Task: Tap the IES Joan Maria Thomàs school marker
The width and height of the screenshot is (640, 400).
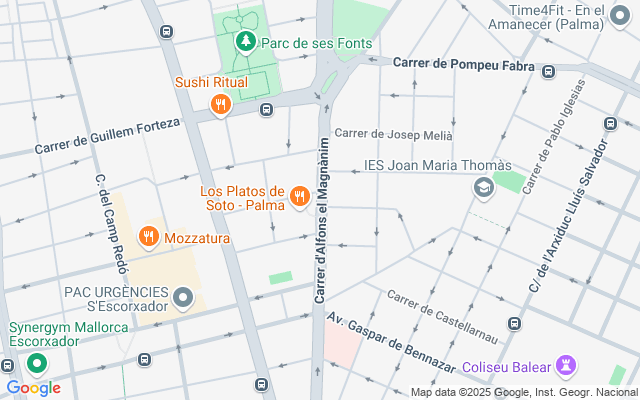Action: pyautogui.click(x=483, y=187)
